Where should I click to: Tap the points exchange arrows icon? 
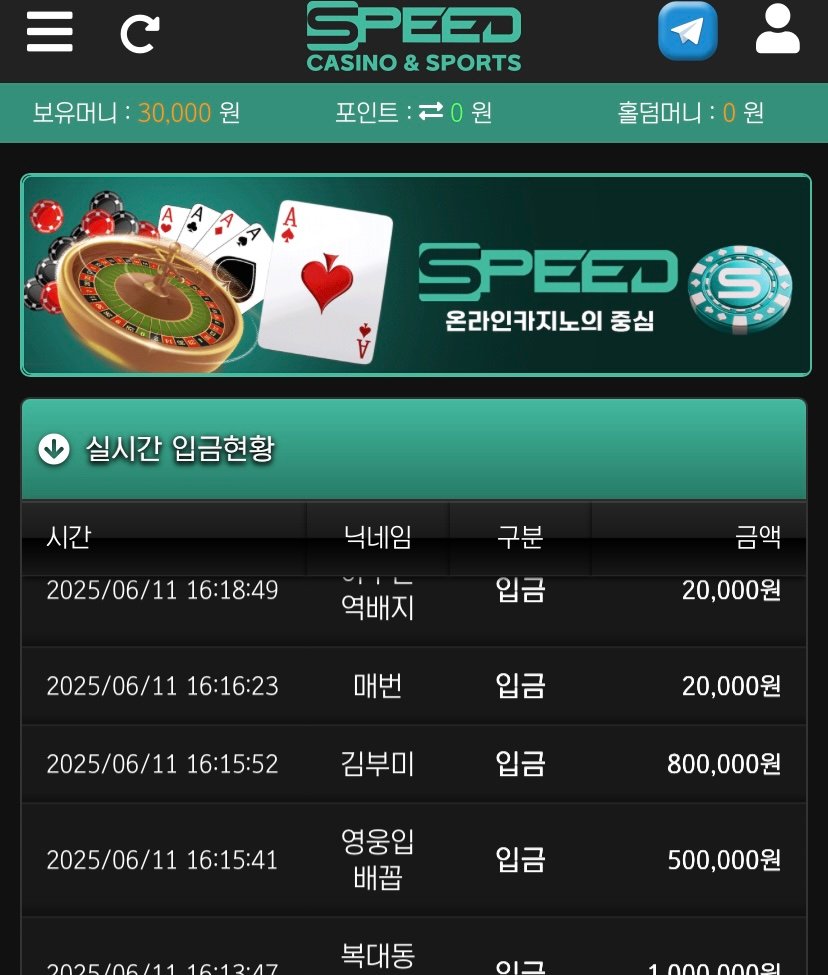pos(431,113)
